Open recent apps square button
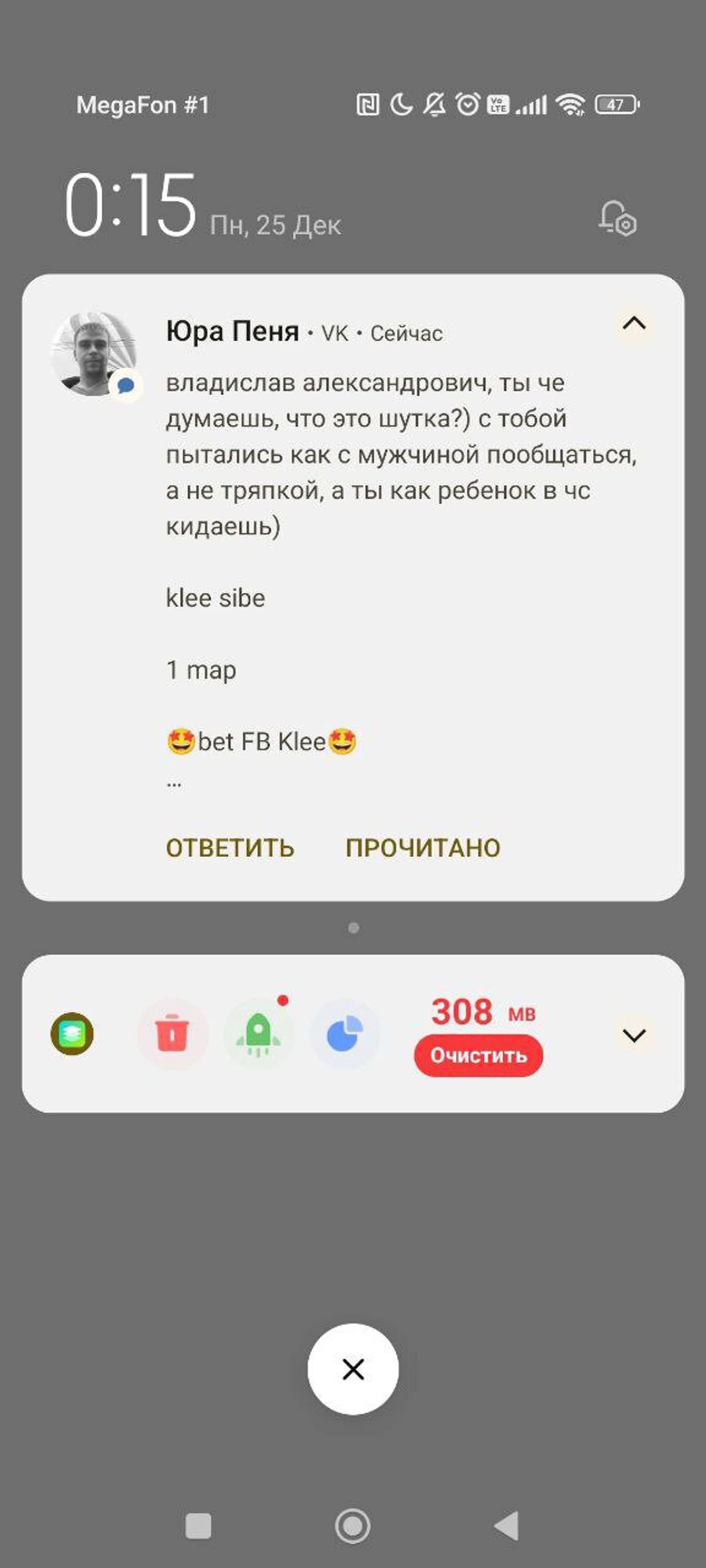706x1568 pixels. (x=198, y=1526)
